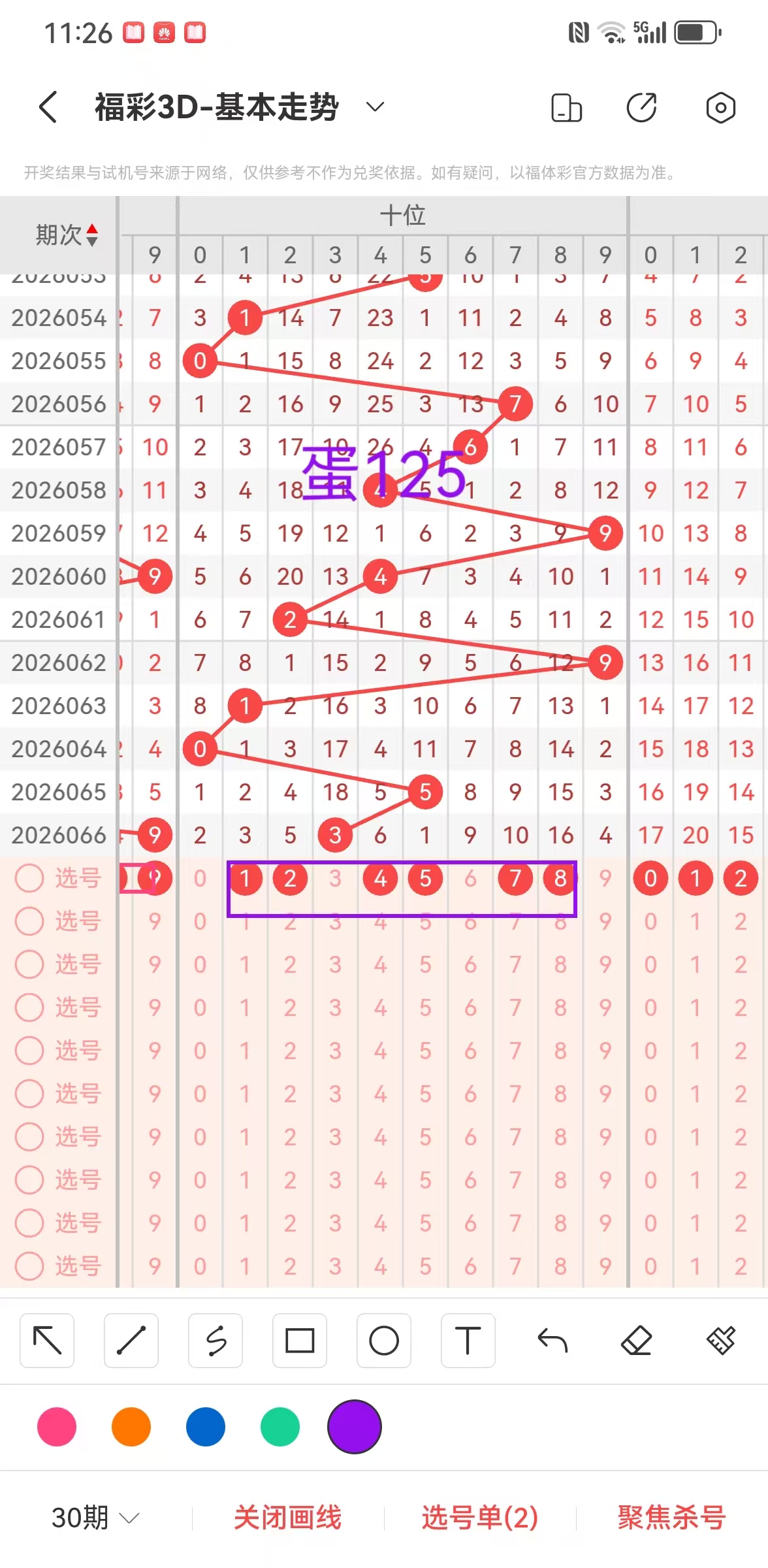
Task: Pick the freehand curve drawing tool
Action: tap(216, 1341)
